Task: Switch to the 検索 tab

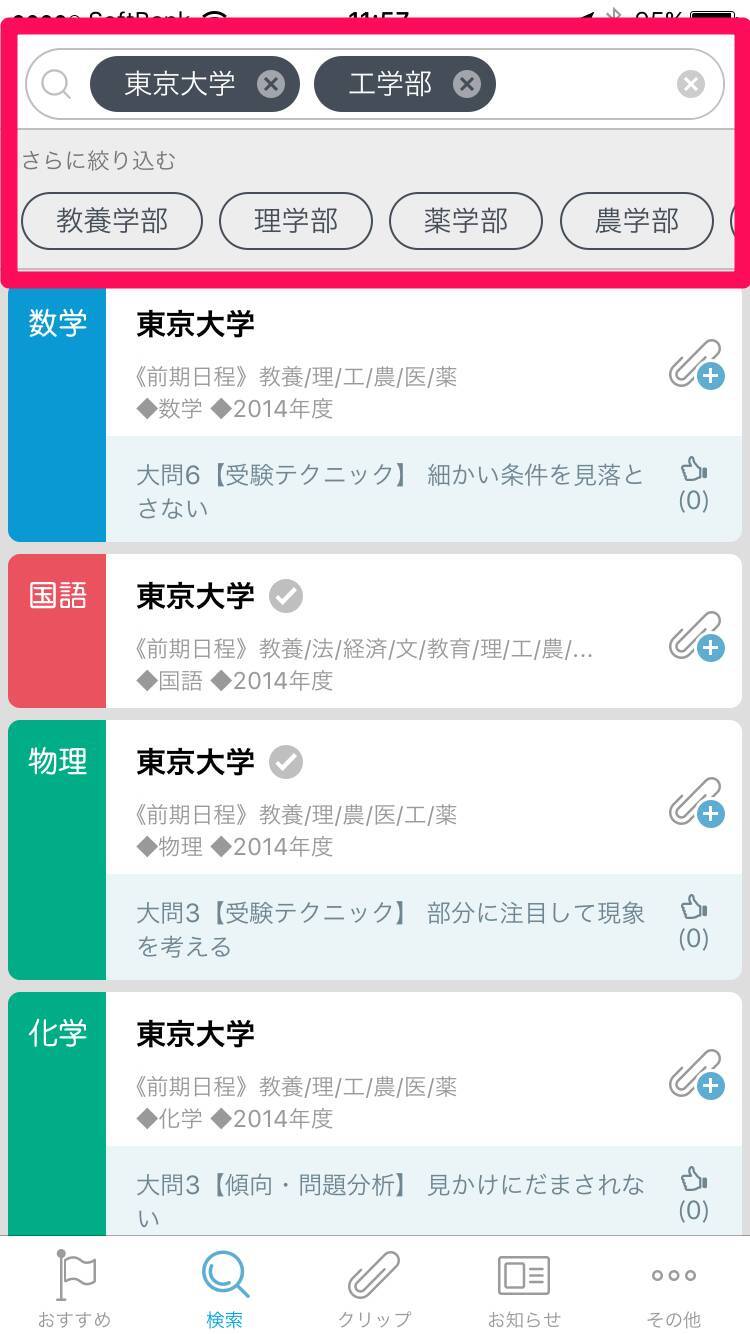Action: (x=224, y=1287)
